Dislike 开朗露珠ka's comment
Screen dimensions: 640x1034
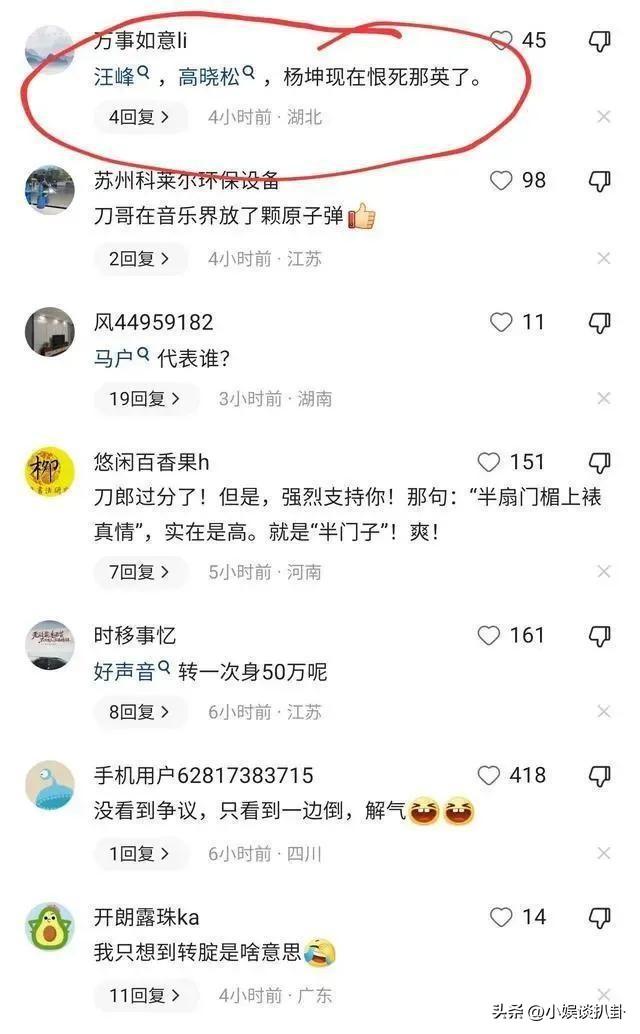point(599,918)
